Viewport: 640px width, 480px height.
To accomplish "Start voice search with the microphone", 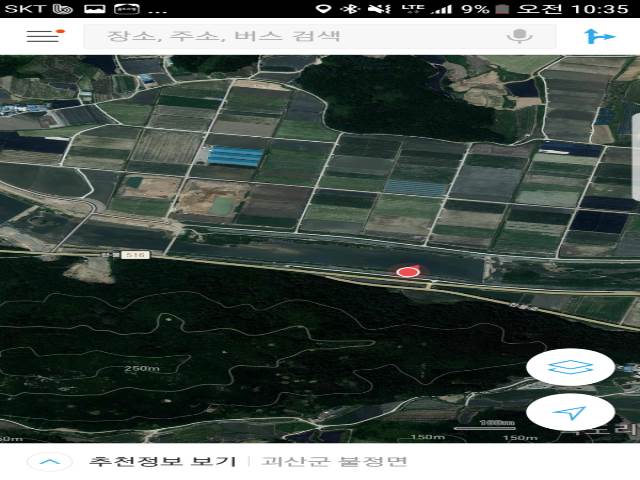I will pyautogui.click(x=519, y=36).
